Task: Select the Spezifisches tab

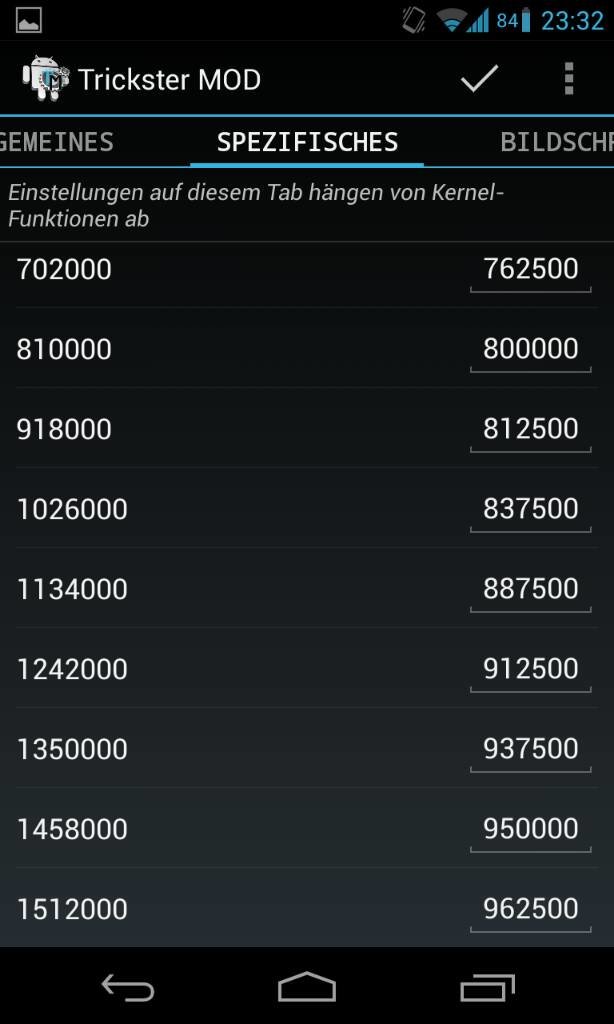Action: click(307, 142)
